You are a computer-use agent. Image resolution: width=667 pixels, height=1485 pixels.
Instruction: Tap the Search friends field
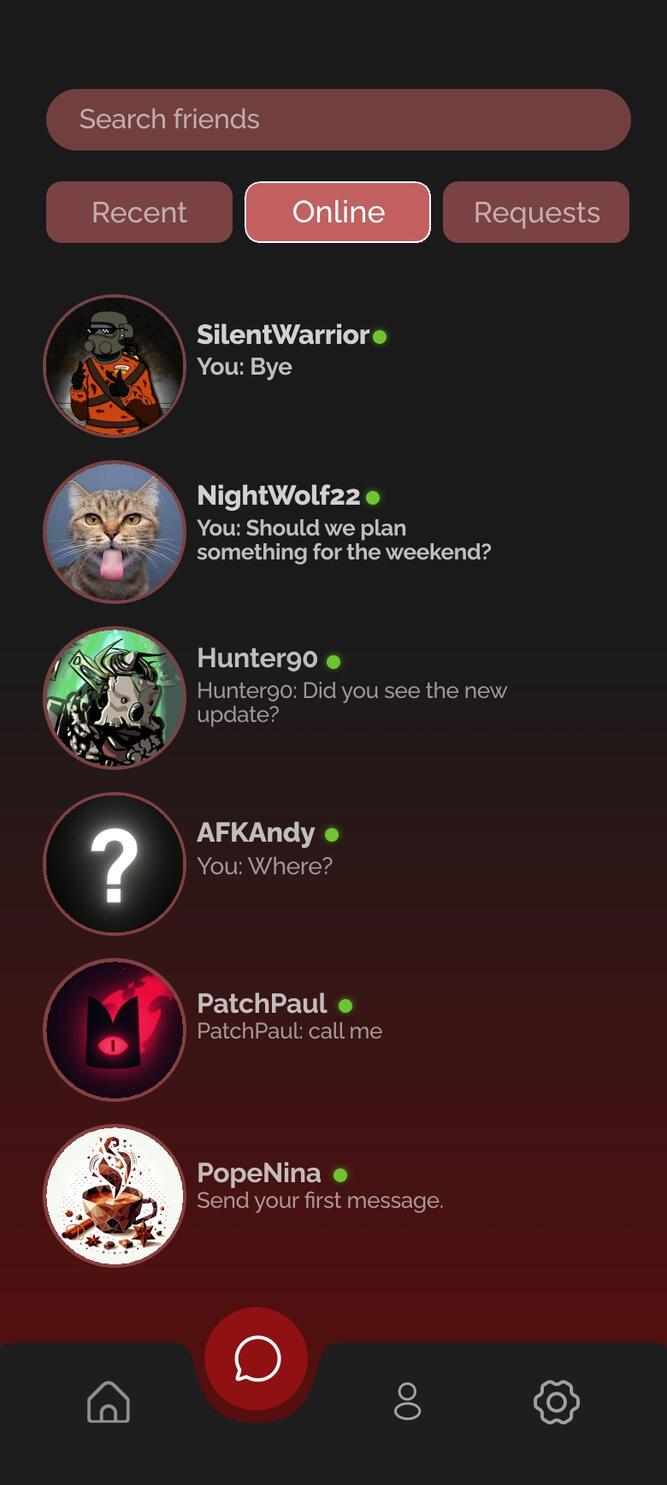coord(338,120)
